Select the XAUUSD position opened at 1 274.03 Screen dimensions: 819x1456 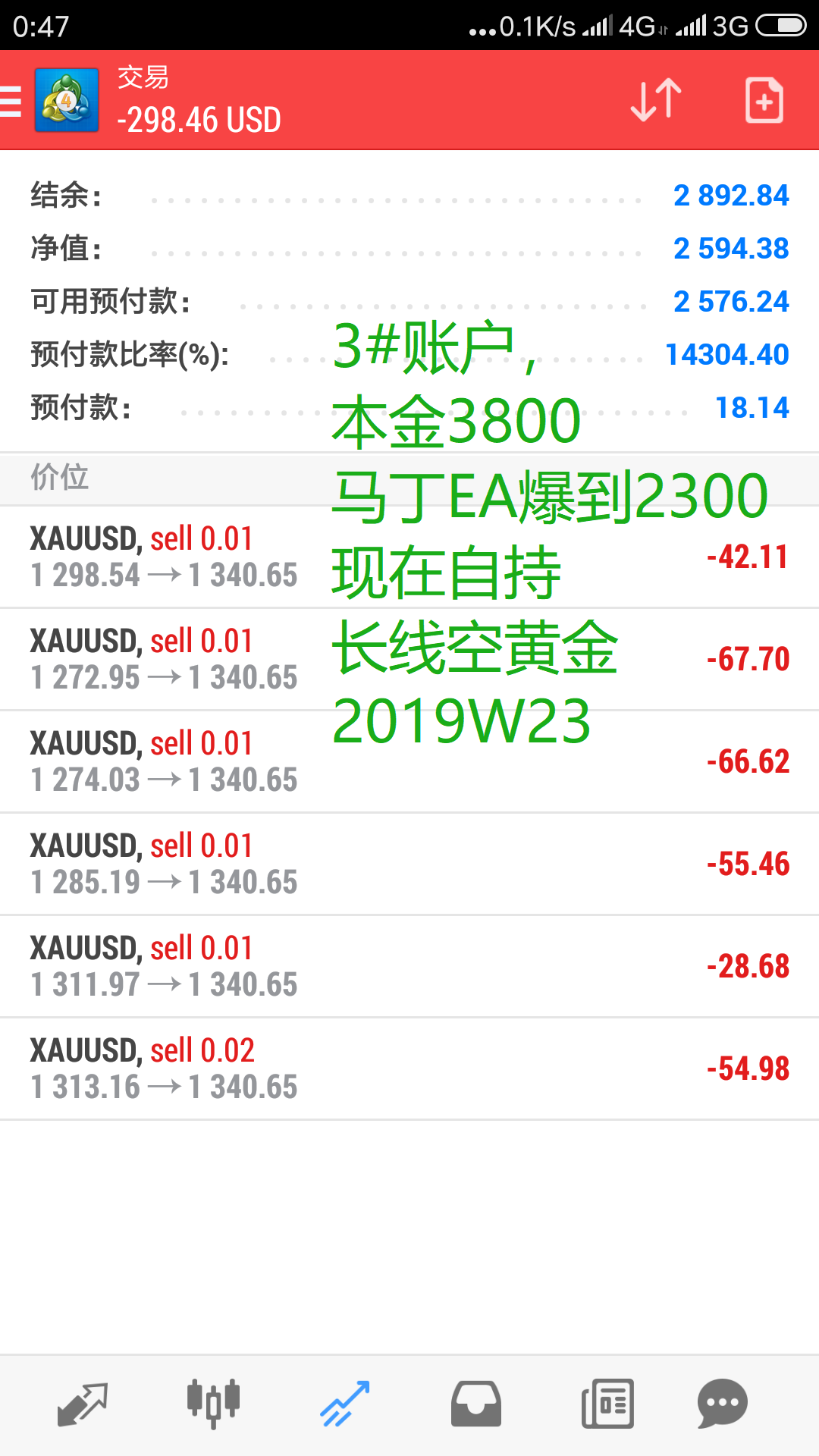409,762
